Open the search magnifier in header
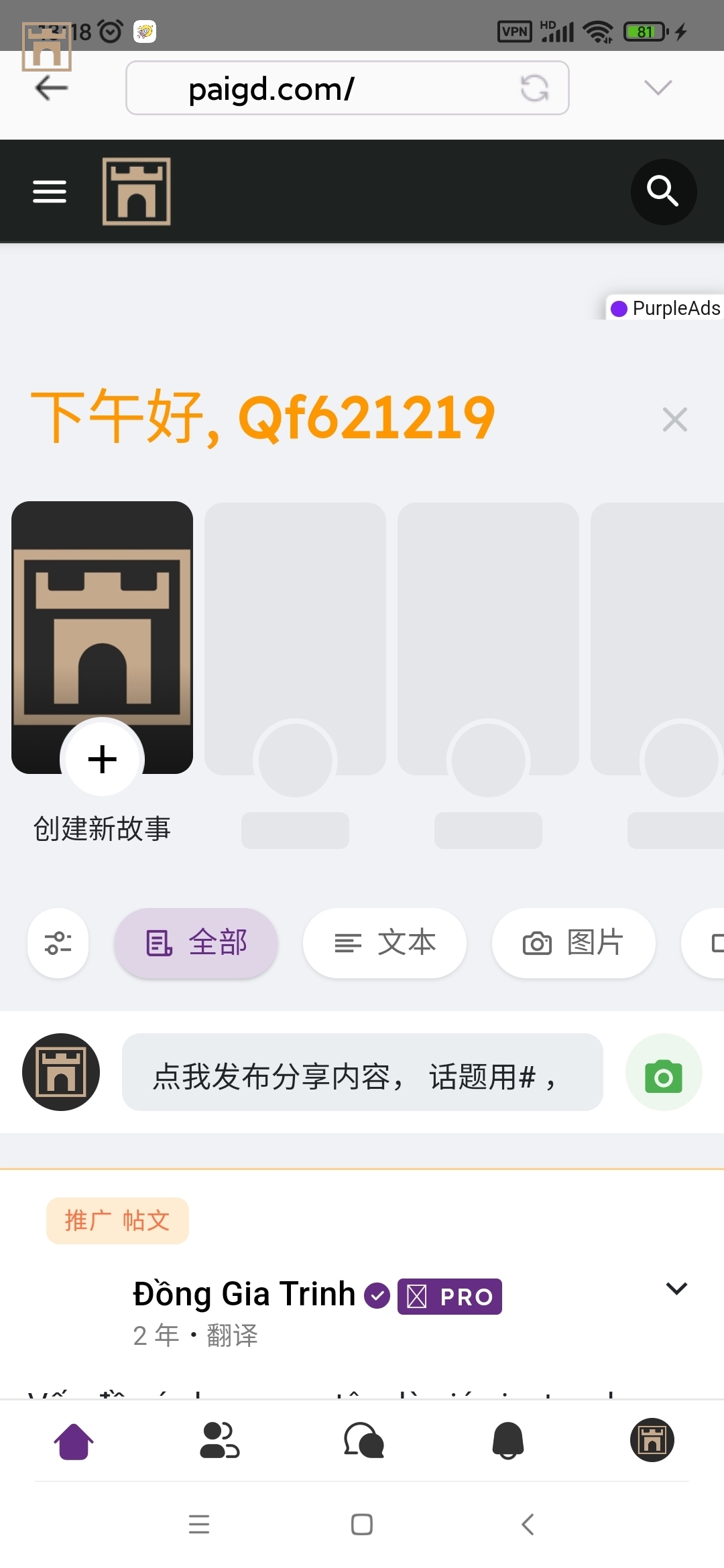Image resolution: width=724 pixels, height=1568 pixels. (x=663, y=192)
